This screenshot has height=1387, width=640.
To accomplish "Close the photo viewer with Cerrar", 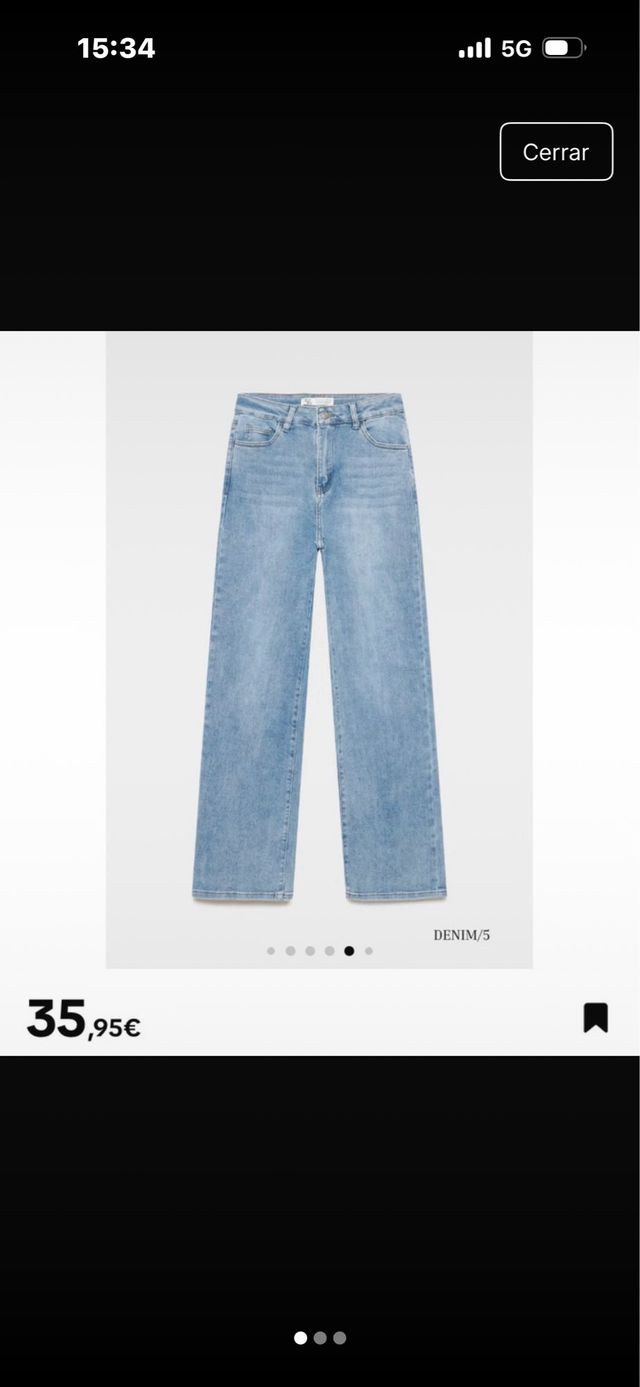I will click(x=556, y=152).
